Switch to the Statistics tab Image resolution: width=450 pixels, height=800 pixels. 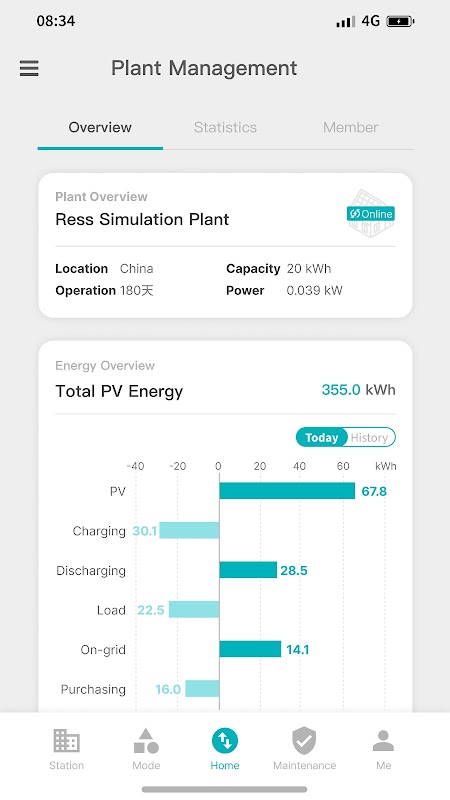click(x=225, y=128)
